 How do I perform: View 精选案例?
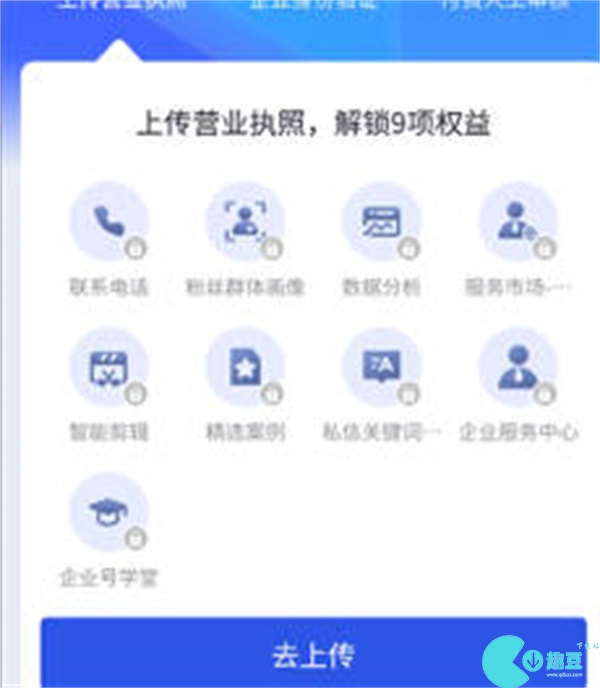click(245, 368)
